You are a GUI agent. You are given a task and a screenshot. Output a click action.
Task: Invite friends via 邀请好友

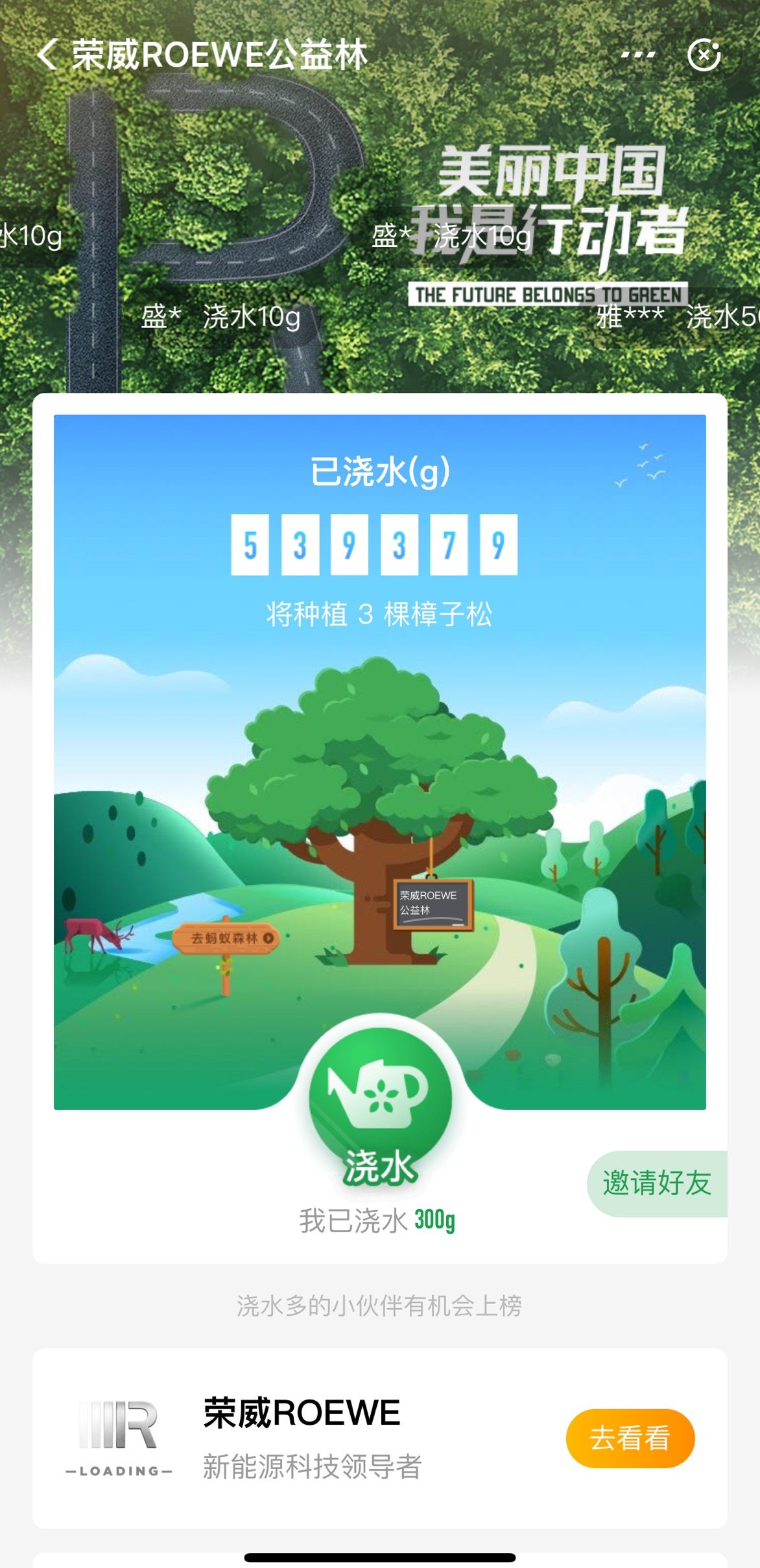point(657,1184)
